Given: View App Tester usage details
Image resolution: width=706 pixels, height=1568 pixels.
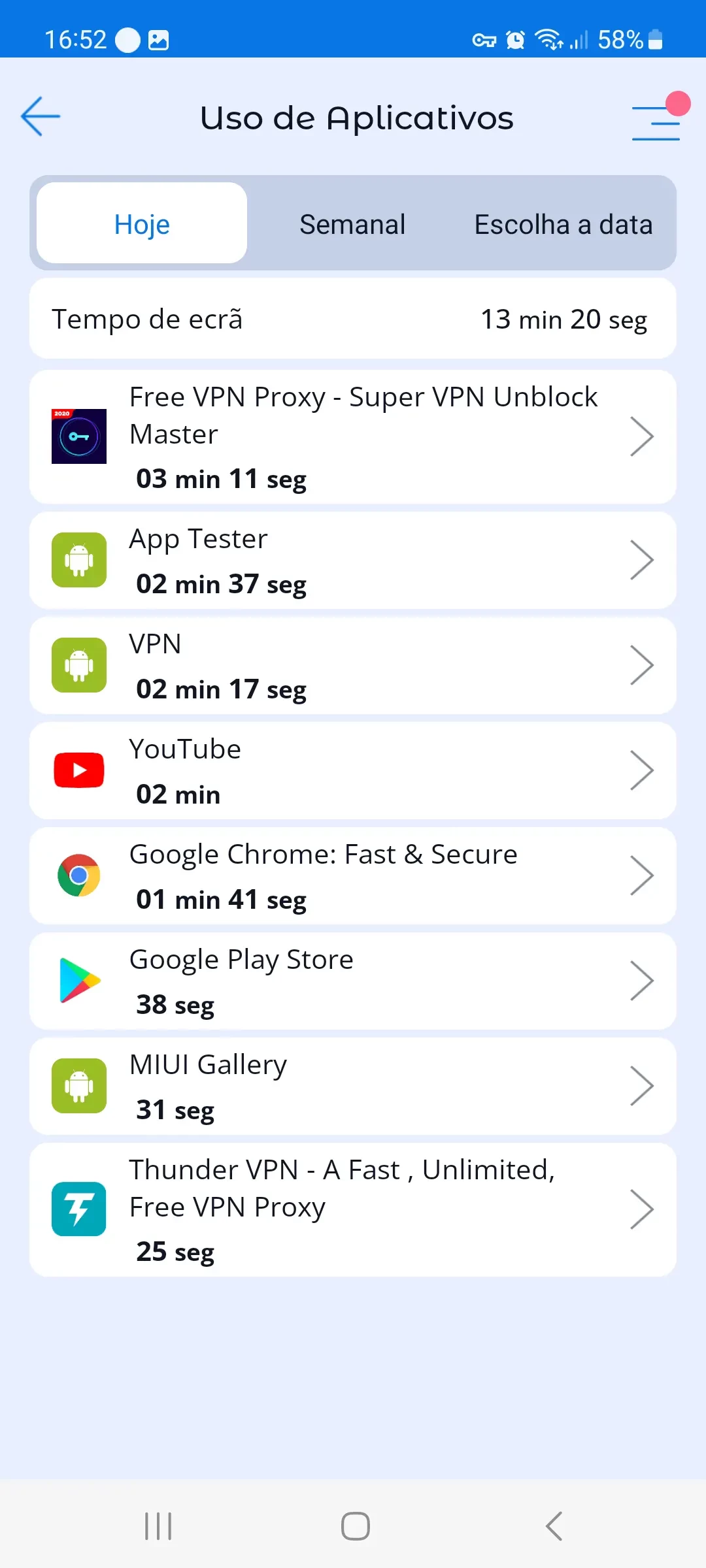Looking at the screenshot, I should [353, 561].
